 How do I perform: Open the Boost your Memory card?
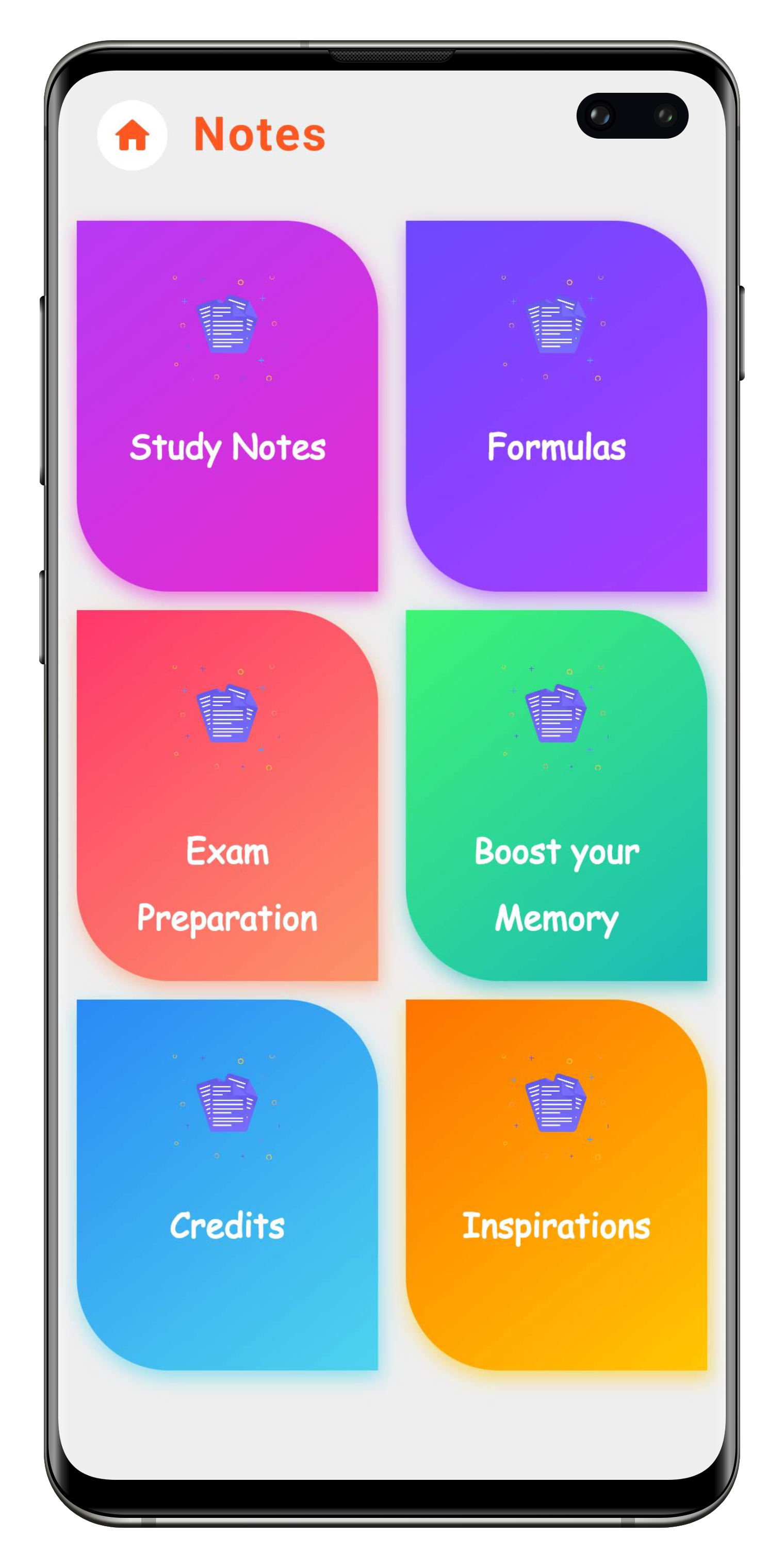pos(557,795)
